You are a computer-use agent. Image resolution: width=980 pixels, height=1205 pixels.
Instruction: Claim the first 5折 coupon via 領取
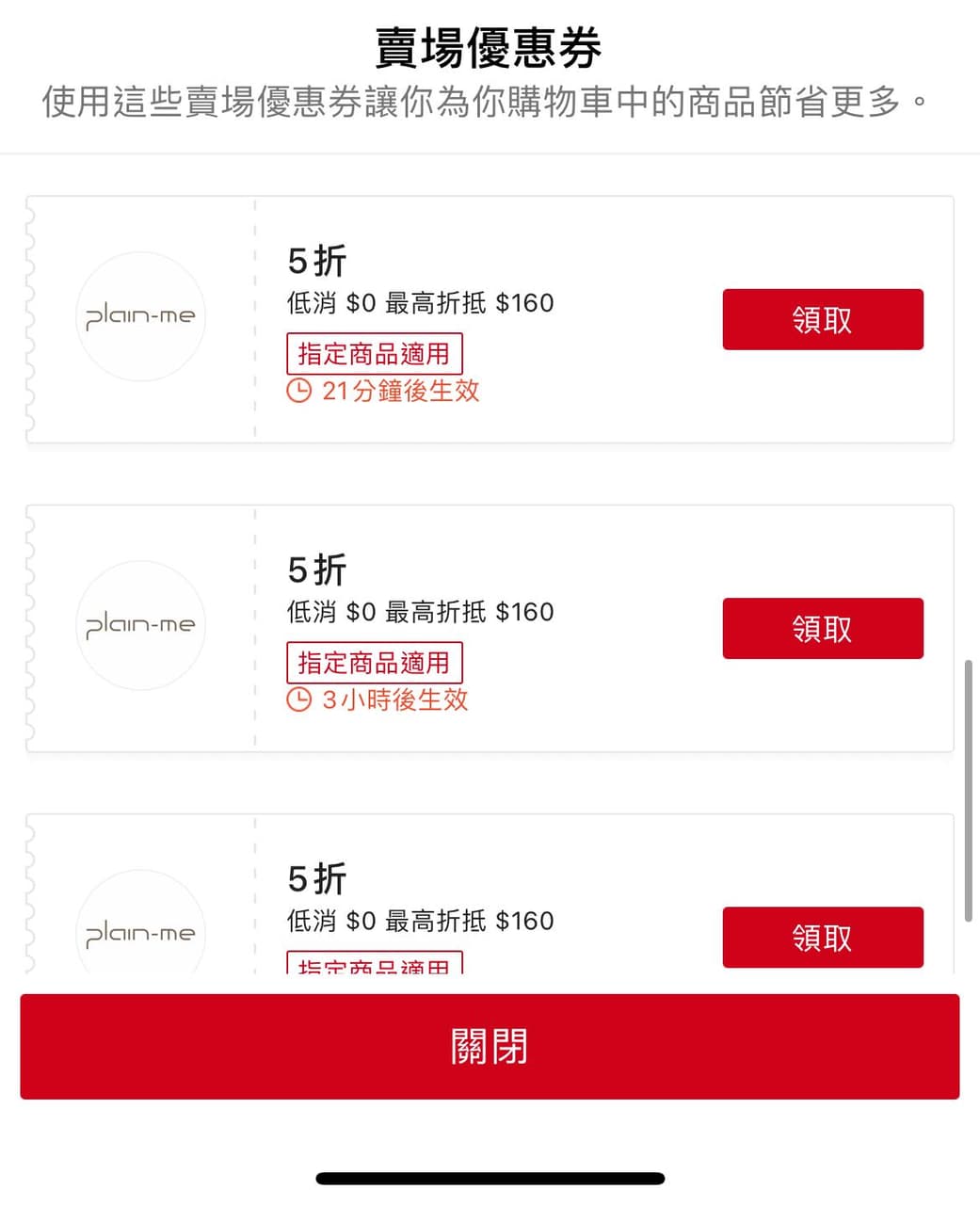[x=822, y=319]
